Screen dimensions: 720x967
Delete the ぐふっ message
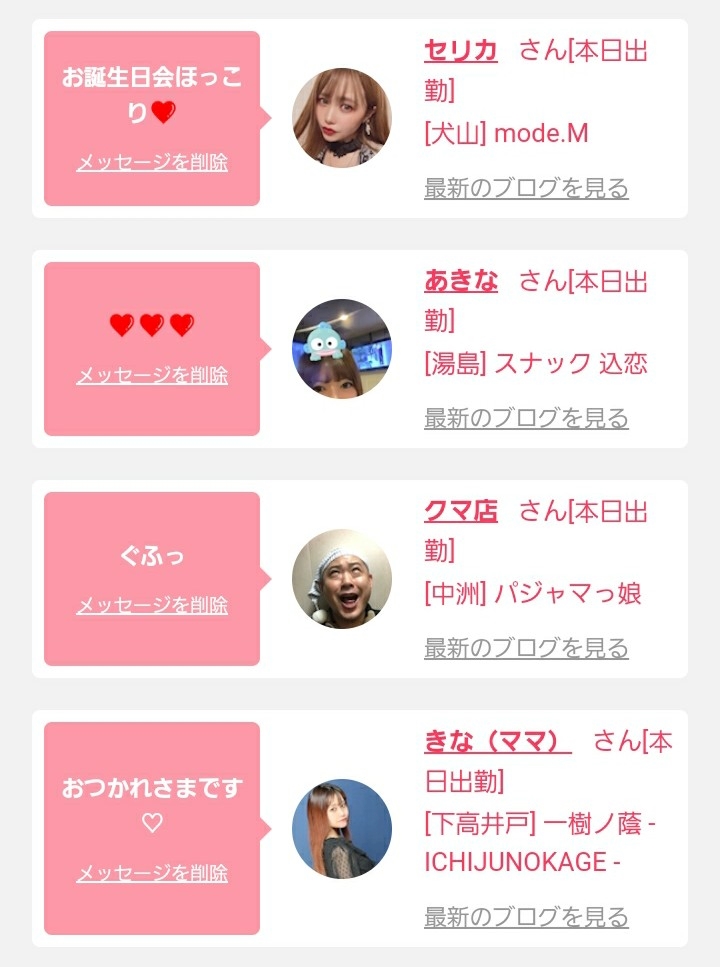point(152,605)
